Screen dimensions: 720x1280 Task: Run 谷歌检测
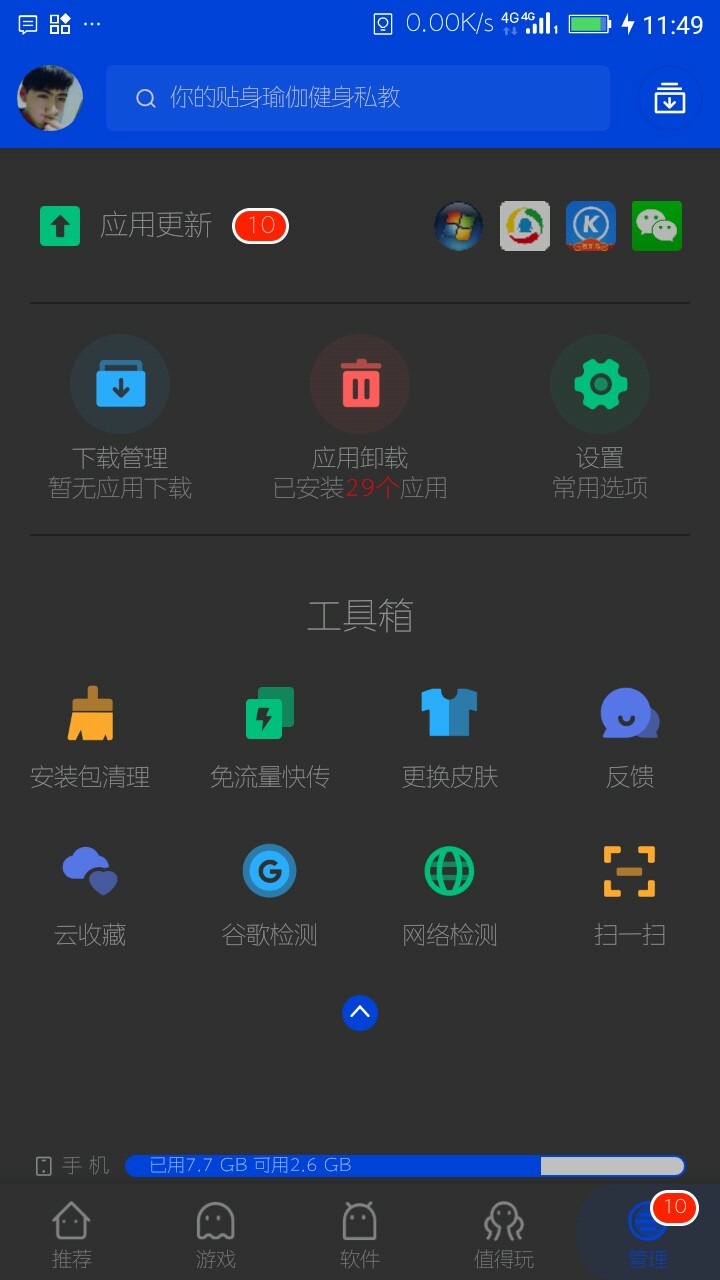pyautogui.click(x=270, y=895)
